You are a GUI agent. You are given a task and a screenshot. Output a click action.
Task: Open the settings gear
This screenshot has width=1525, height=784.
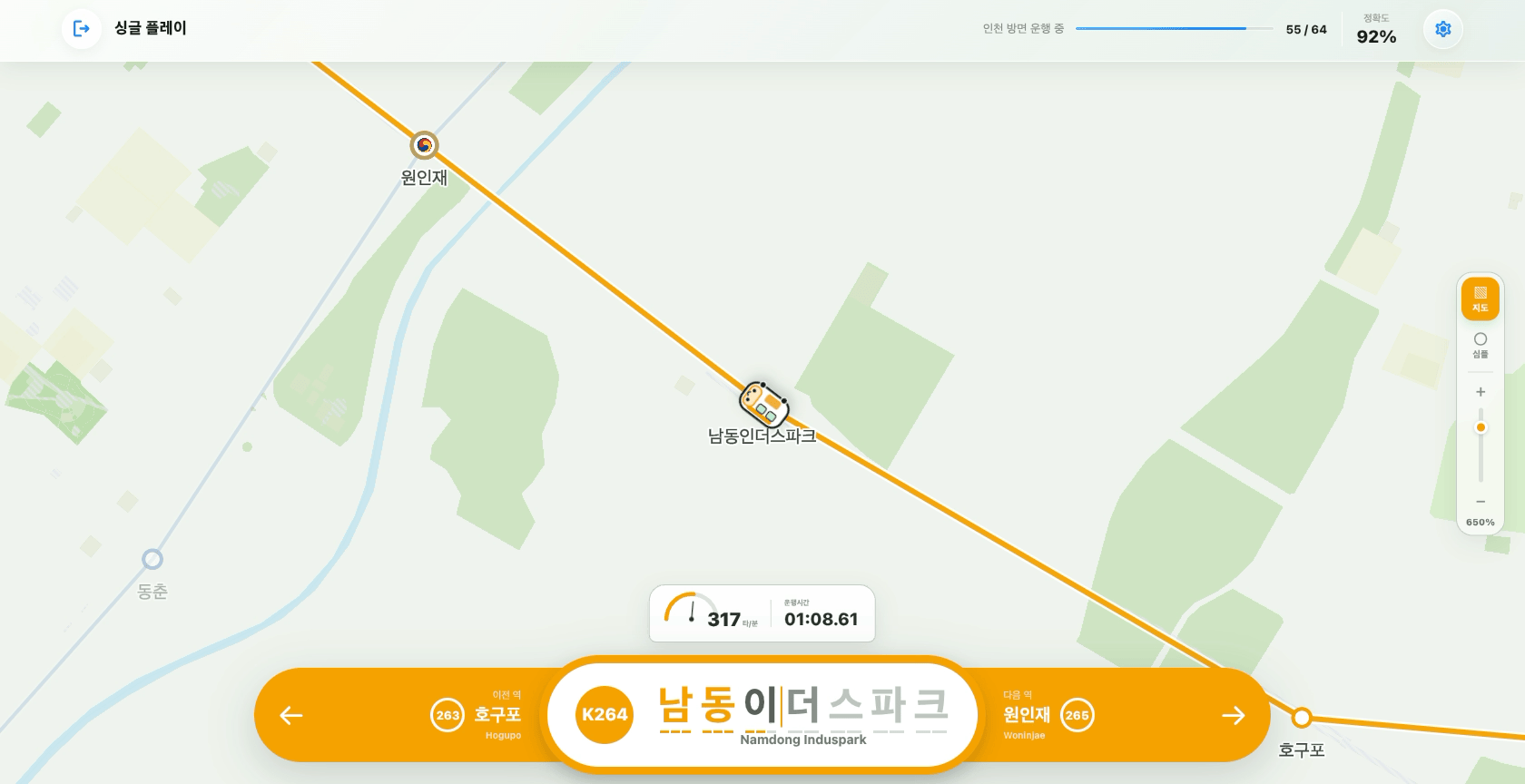(1442, 29)
